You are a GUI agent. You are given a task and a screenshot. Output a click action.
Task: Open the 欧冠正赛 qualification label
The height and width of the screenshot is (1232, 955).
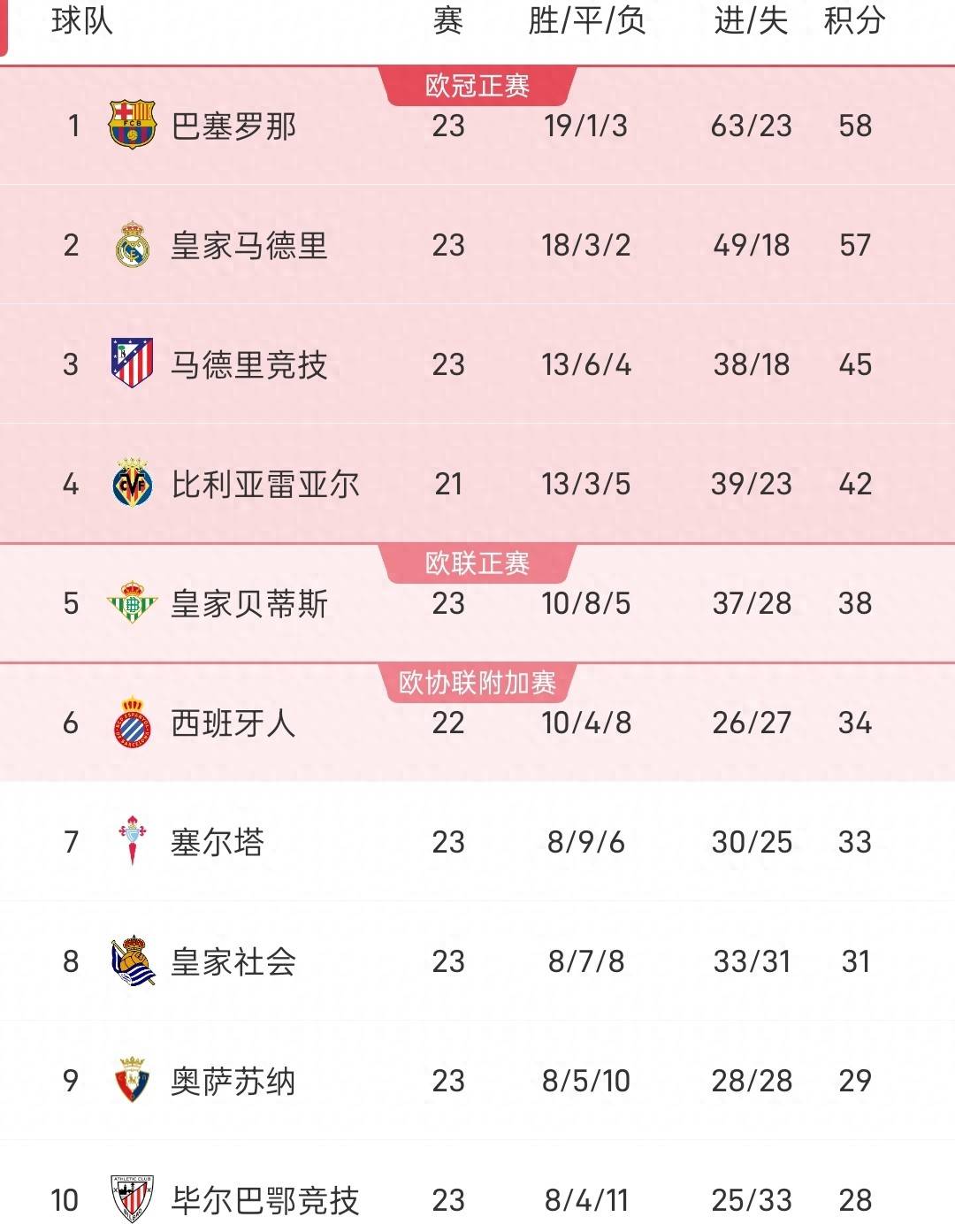[476, 86]
